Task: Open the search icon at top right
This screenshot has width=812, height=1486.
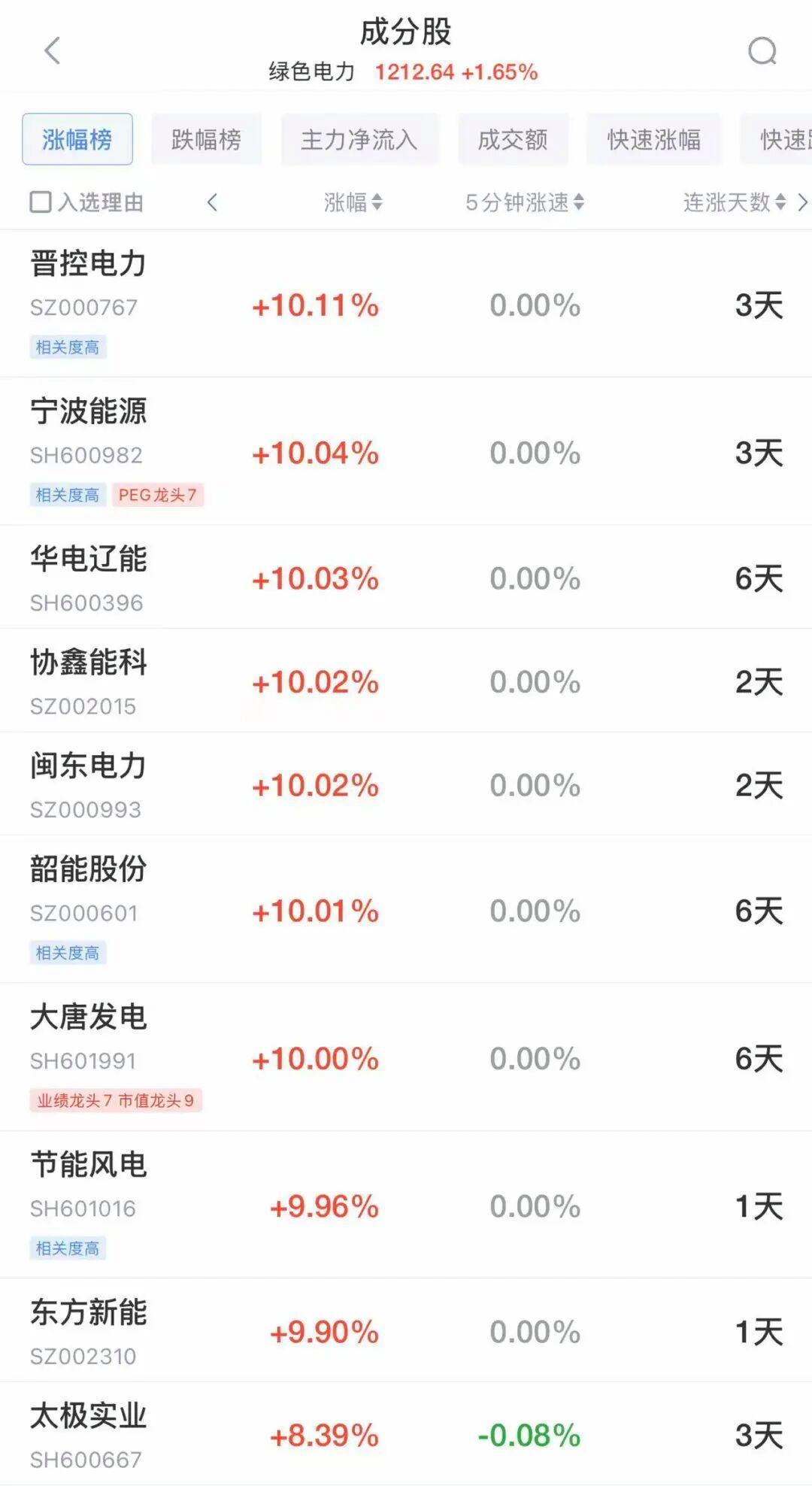Action: pyautogui.click(x=762, y=51)
